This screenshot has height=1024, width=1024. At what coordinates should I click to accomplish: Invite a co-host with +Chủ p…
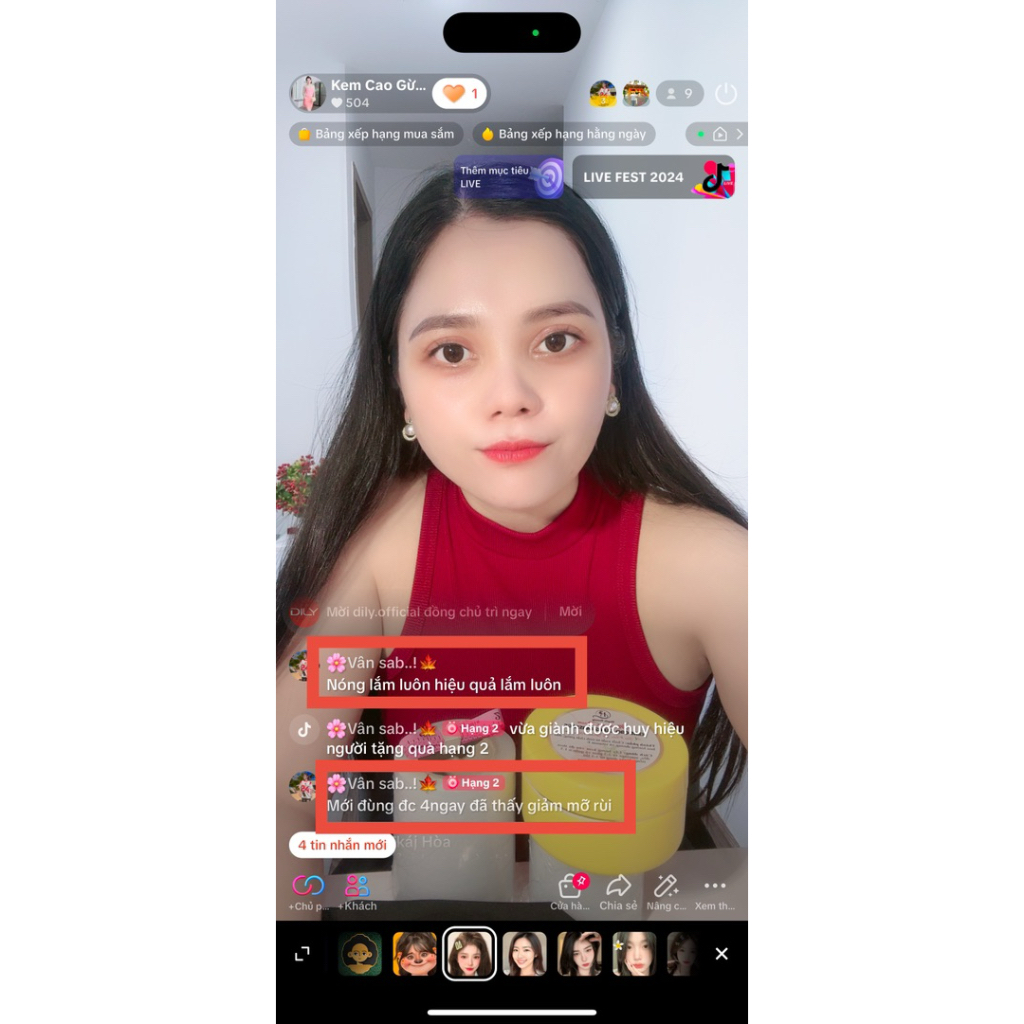(x=308, y=891)
